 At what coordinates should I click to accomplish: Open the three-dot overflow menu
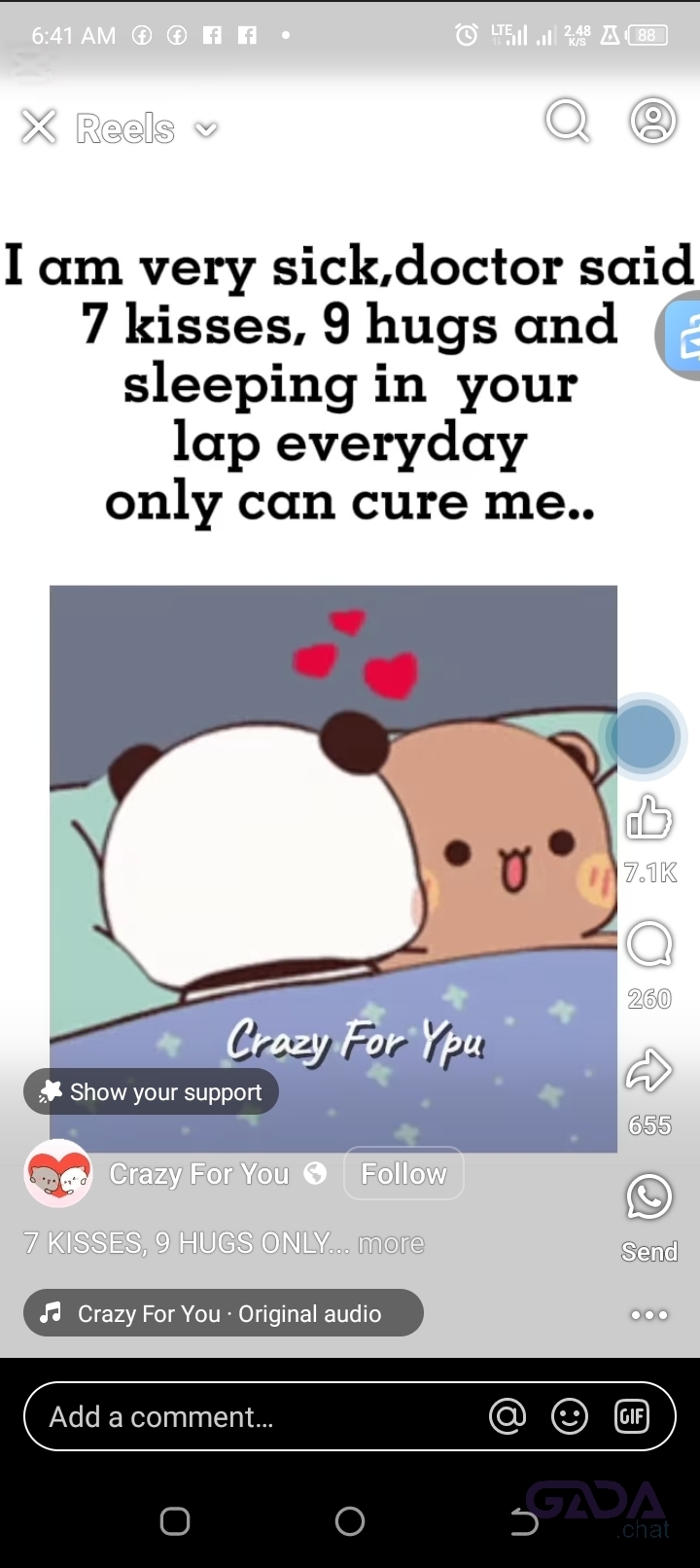click(x=648, y=1315)
